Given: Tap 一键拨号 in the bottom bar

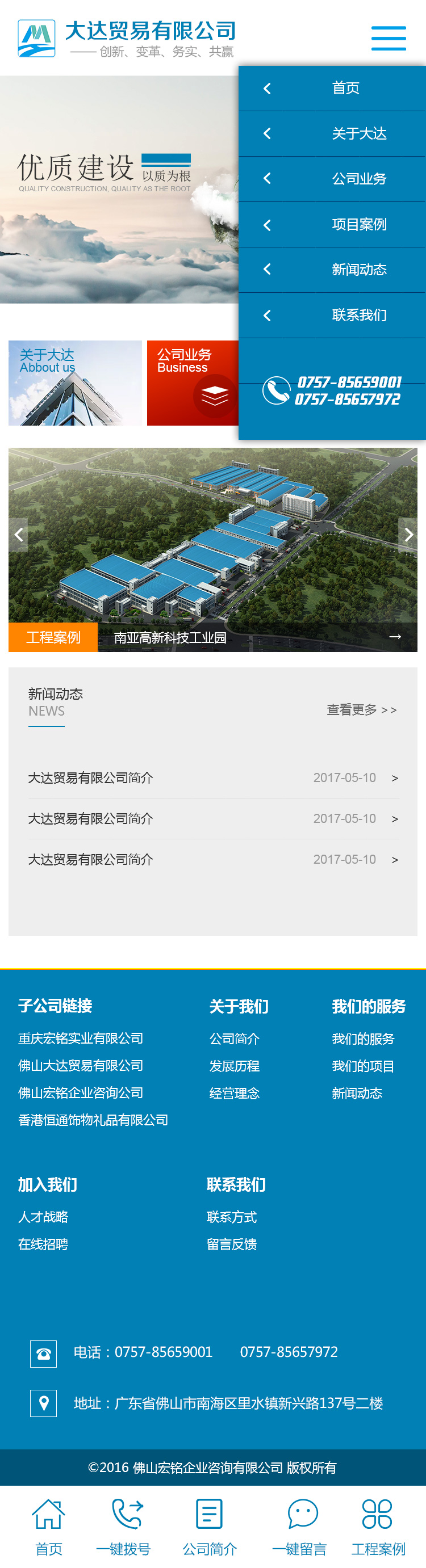Looking at the screenshot, I should 124,1526.
